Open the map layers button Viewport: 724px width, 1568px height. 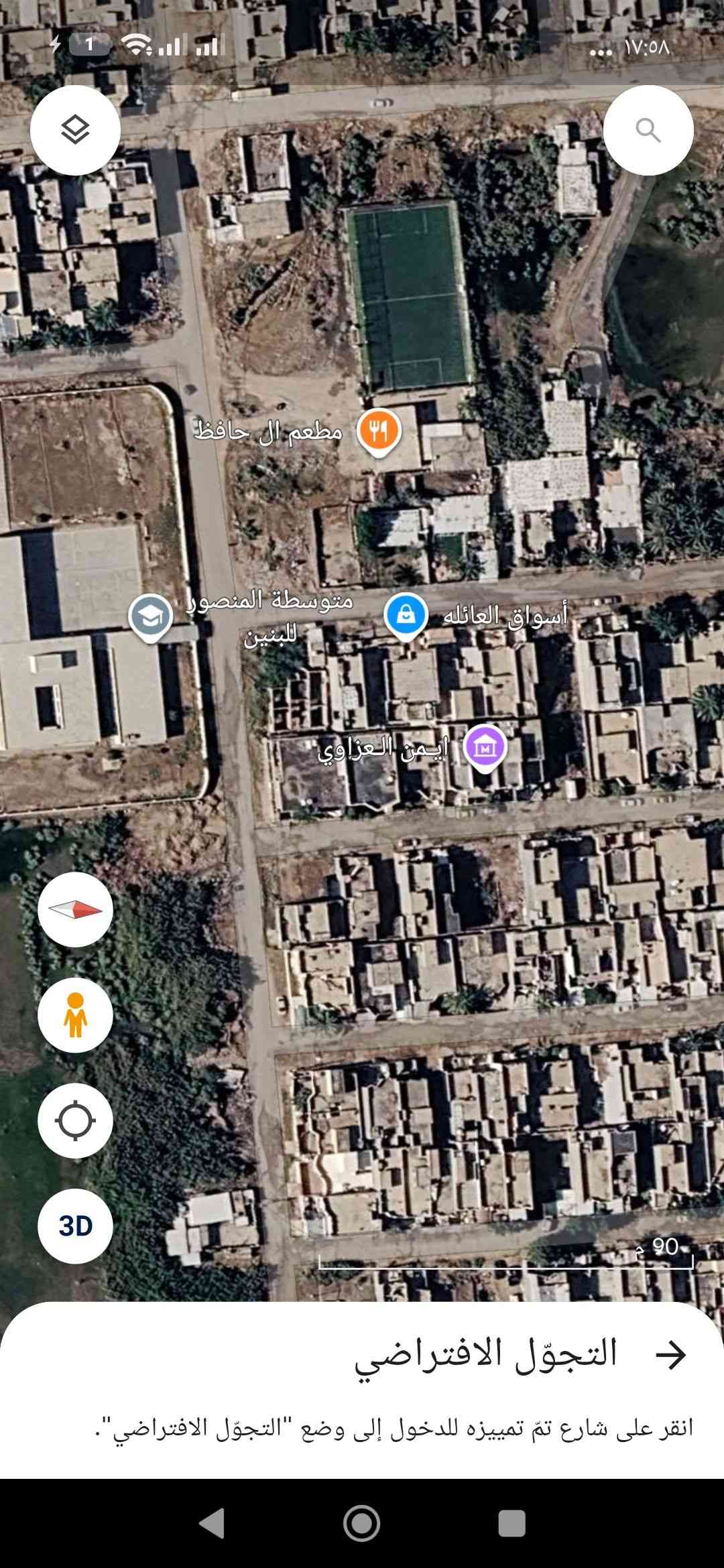click(75, 130)
